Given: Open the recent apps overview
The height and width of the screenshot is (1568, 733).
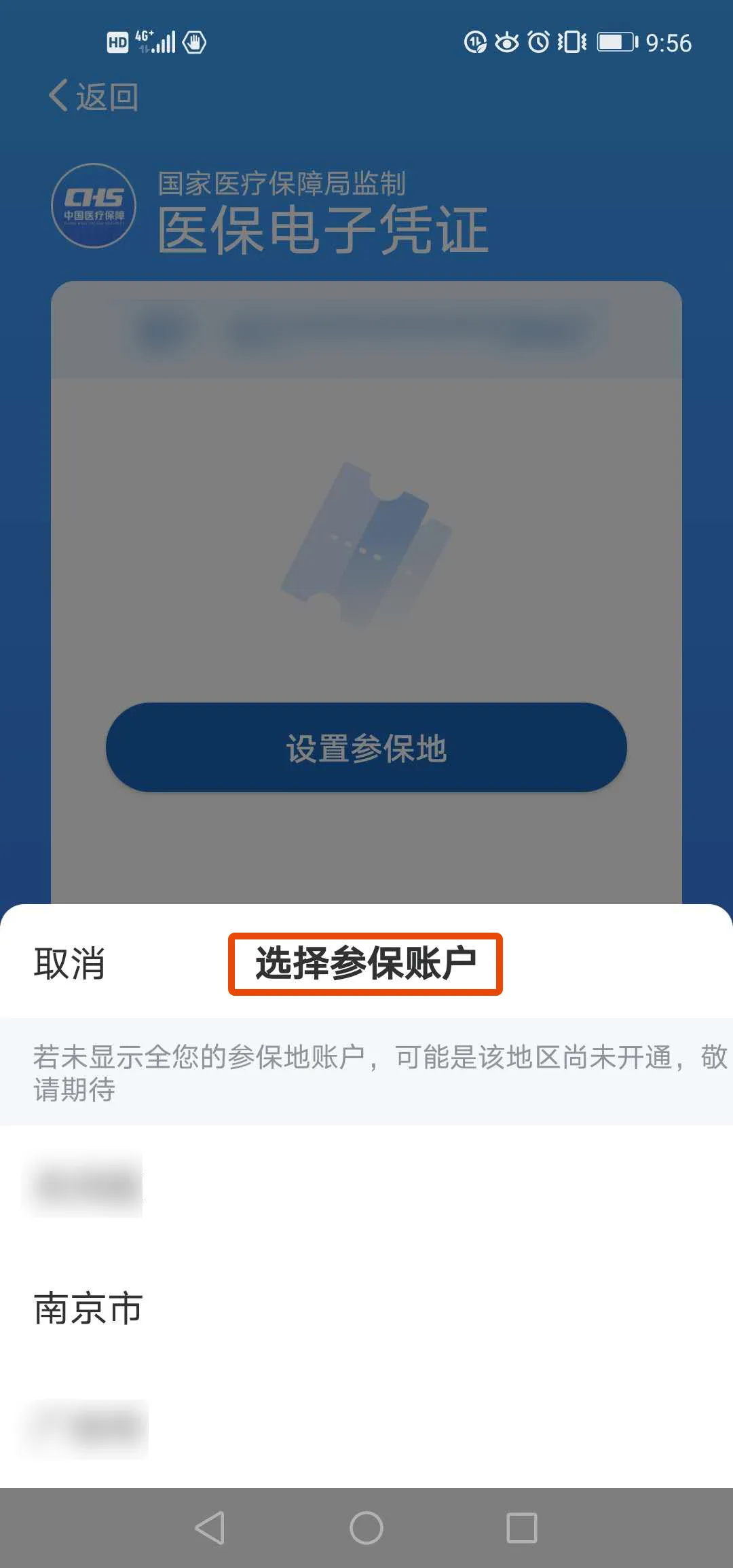Looking at the screenshot, I should pyautogui.click(x=522, y=1528).
